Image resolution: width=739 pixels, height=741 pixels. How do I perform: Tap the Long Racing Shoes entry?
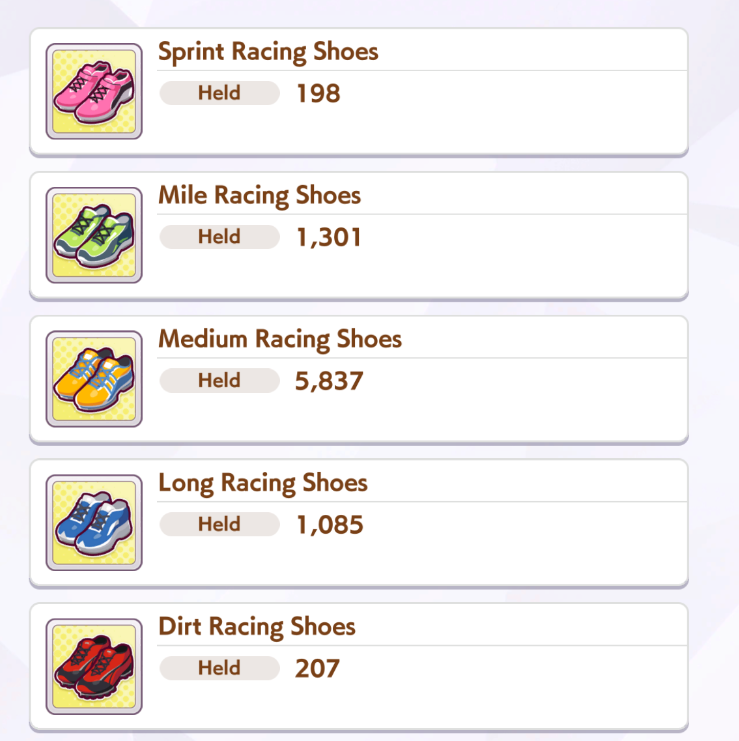tap(358, 523)
